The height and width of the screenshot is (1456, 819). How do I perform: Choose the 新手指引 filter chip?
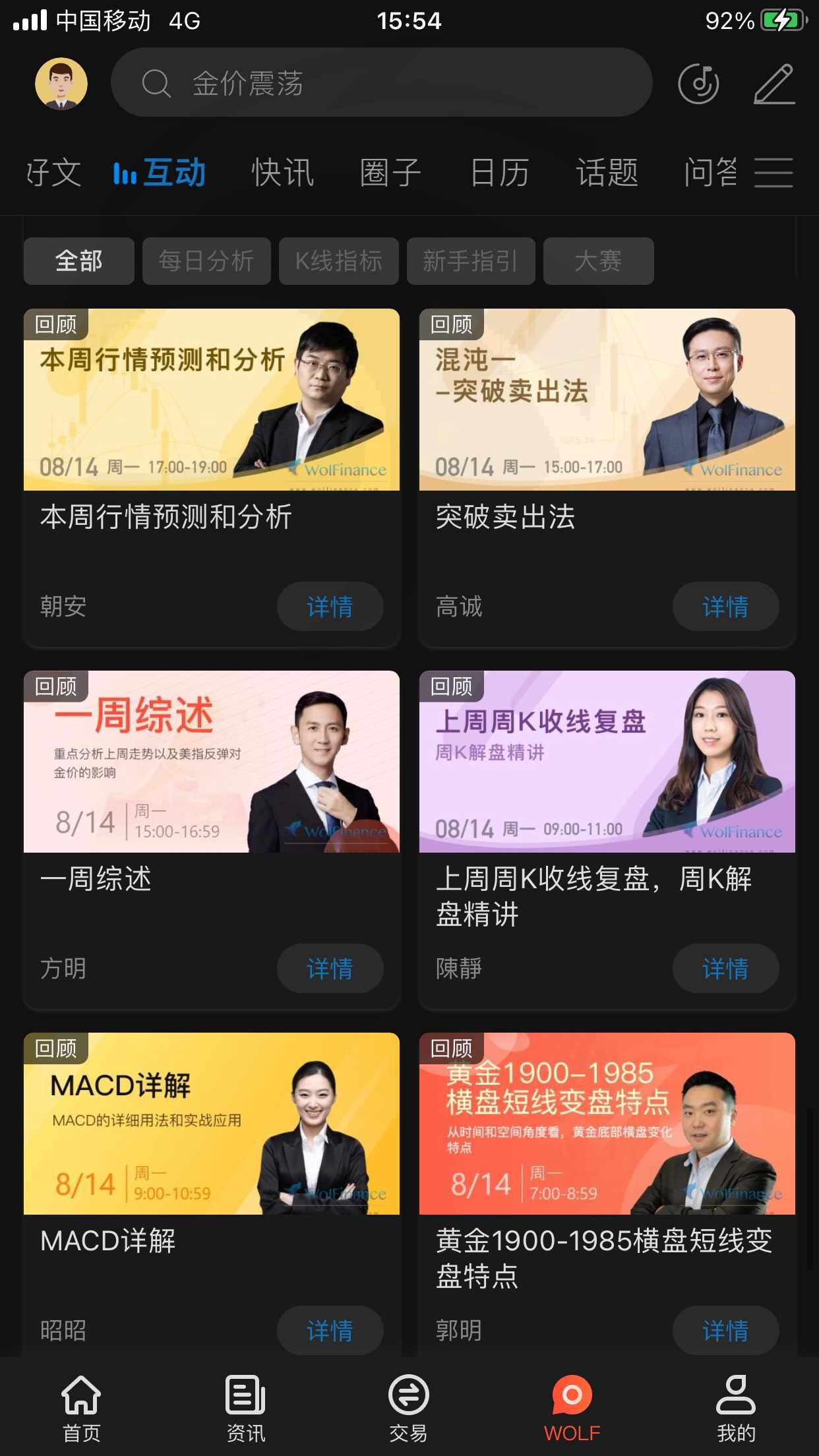pyautogui.click(x=471, y=261)
